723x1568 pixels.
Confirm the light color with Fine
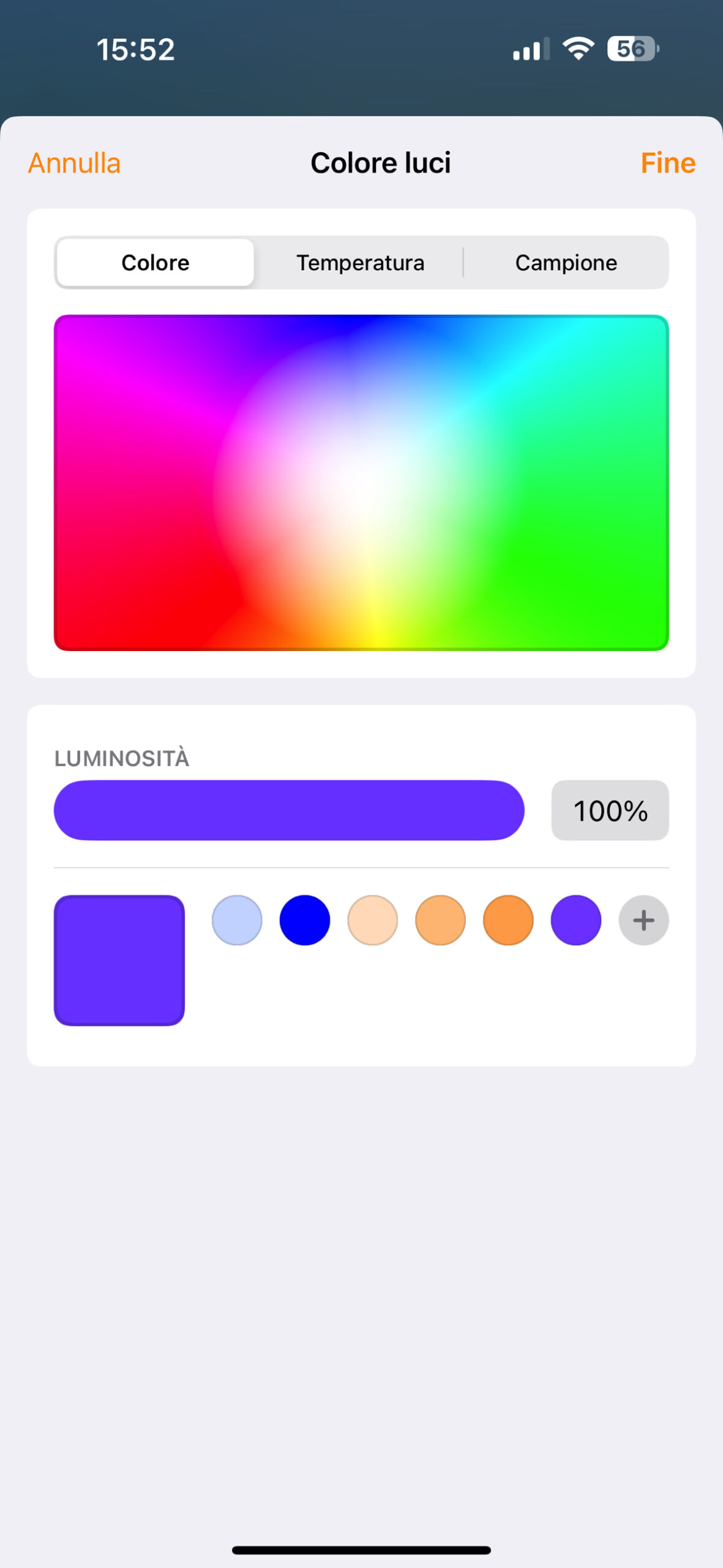click(667, 164)
